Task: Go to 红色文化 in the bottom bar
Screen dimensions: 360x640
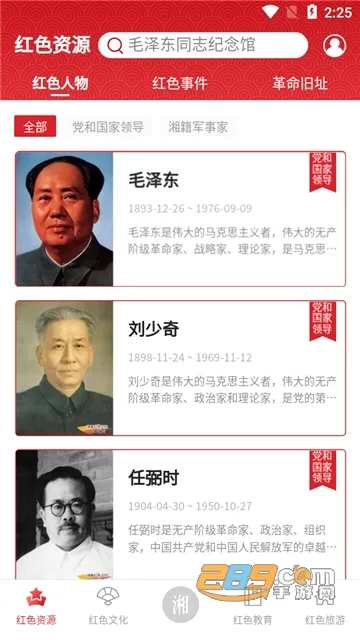Action: (108, 607)
